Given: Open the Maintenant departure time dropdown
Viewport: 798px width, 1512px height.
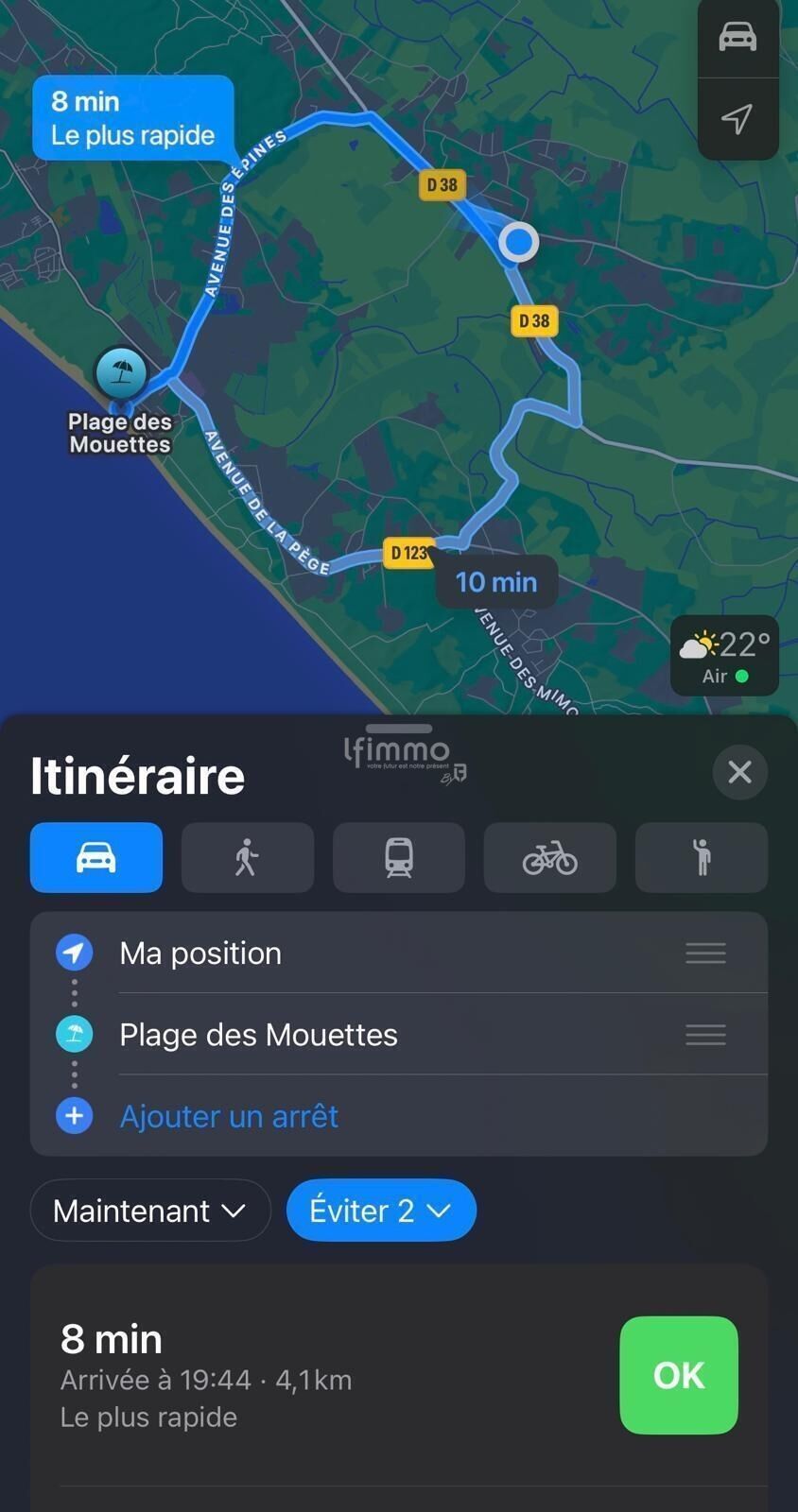Looking at the screenshot, I should (x=150, y=1211).
